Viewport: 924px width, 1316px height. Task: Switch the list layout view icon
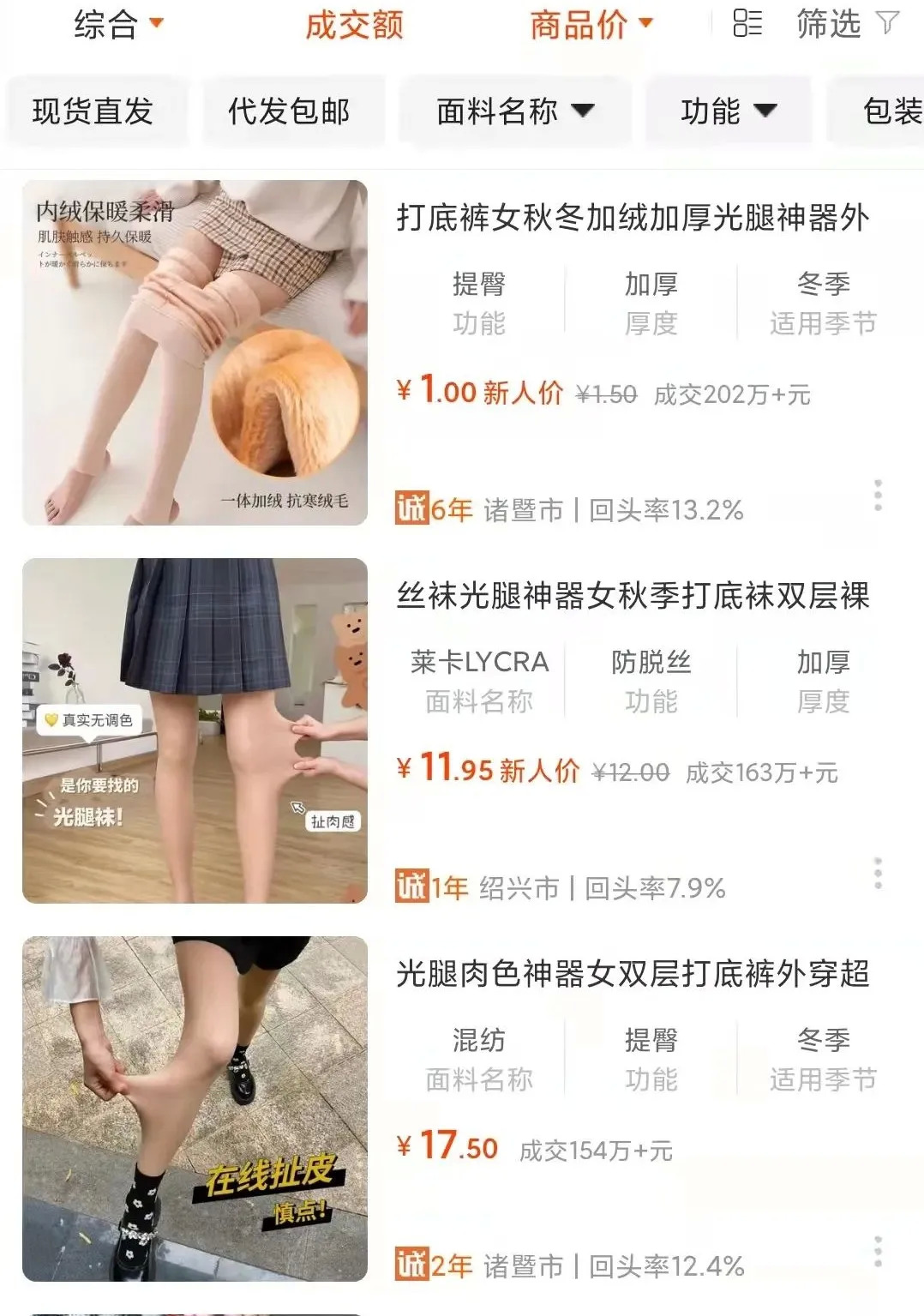click(x=747, y=24)
